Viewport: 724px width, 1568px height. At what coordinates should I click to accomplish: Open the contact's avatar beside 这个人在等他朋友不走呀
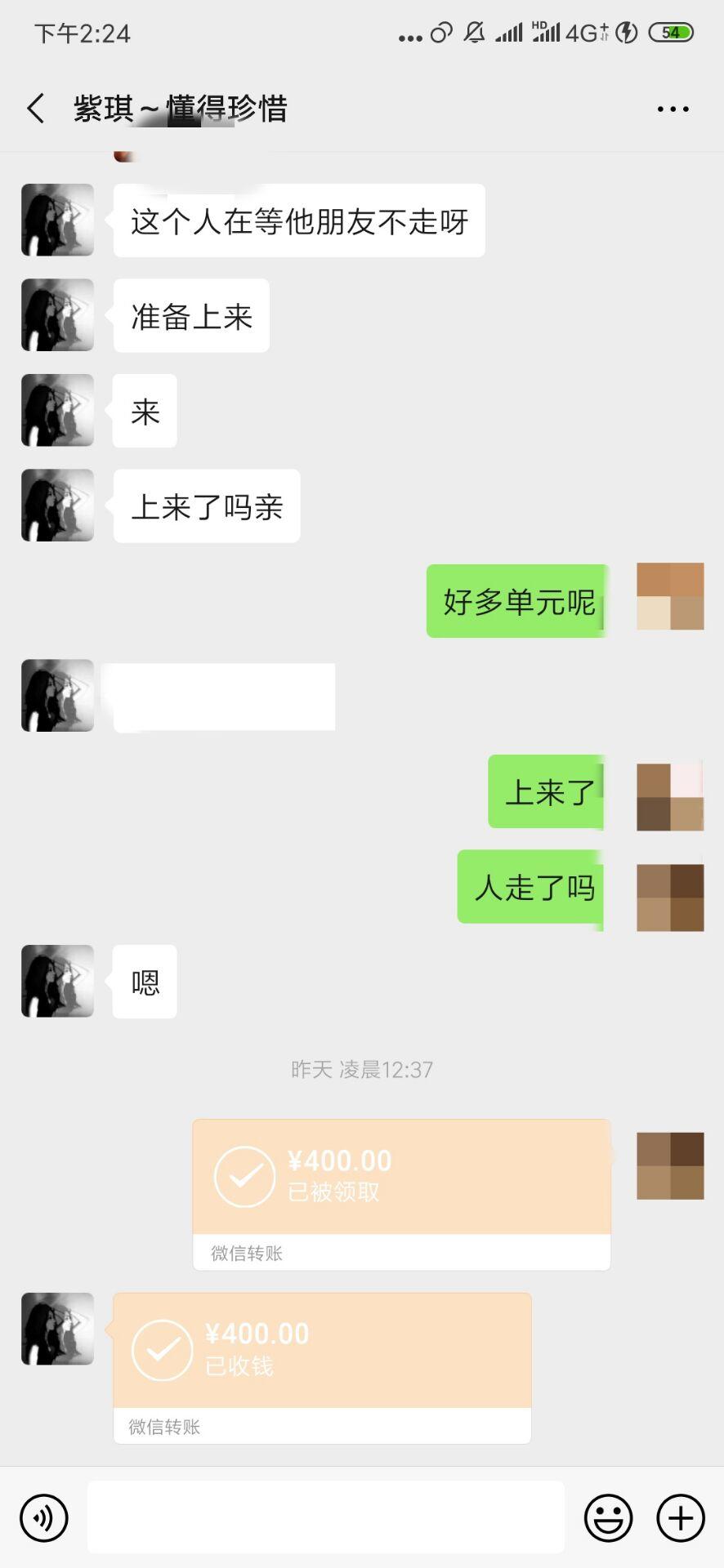coord(57,220)
